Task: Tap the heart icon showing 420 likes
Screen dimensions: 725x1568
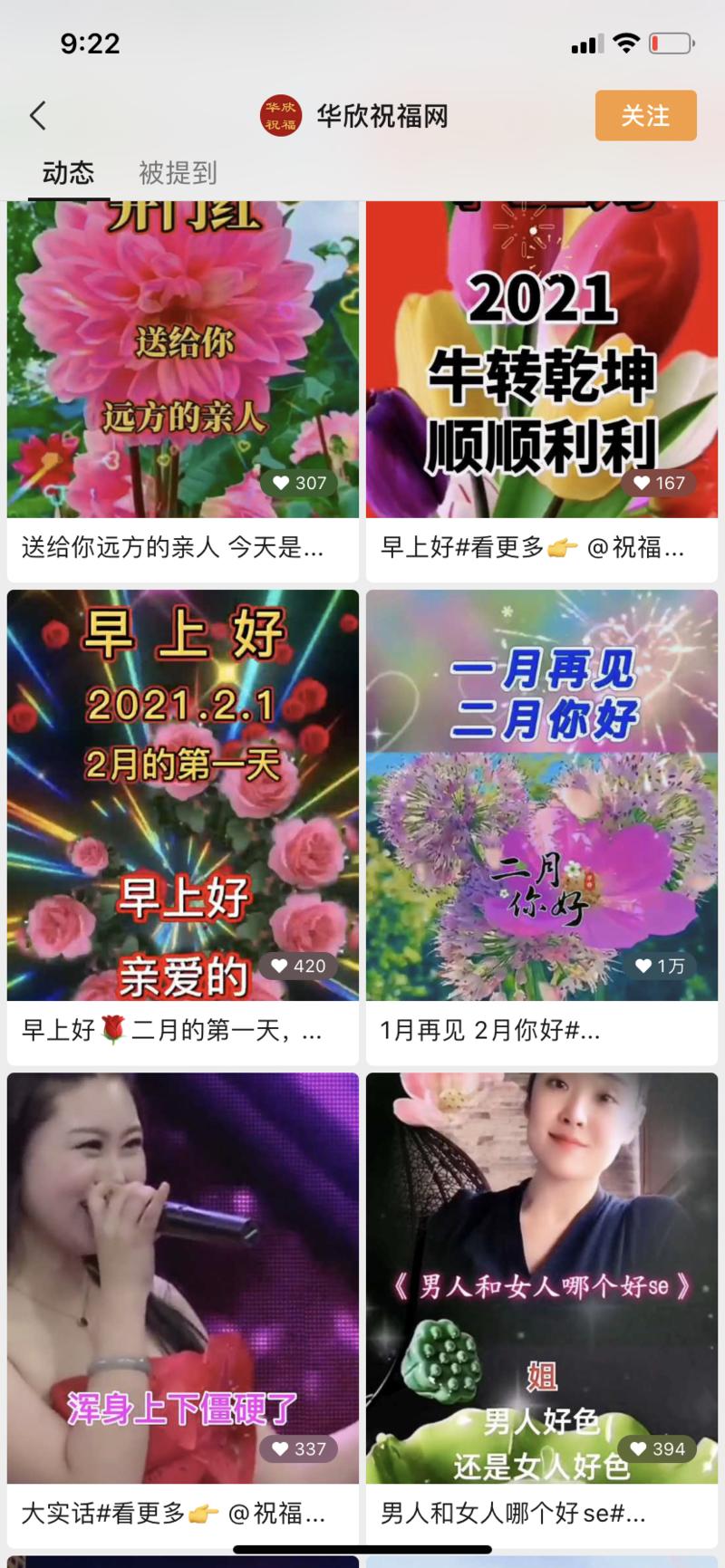Action: click(296, 966)
